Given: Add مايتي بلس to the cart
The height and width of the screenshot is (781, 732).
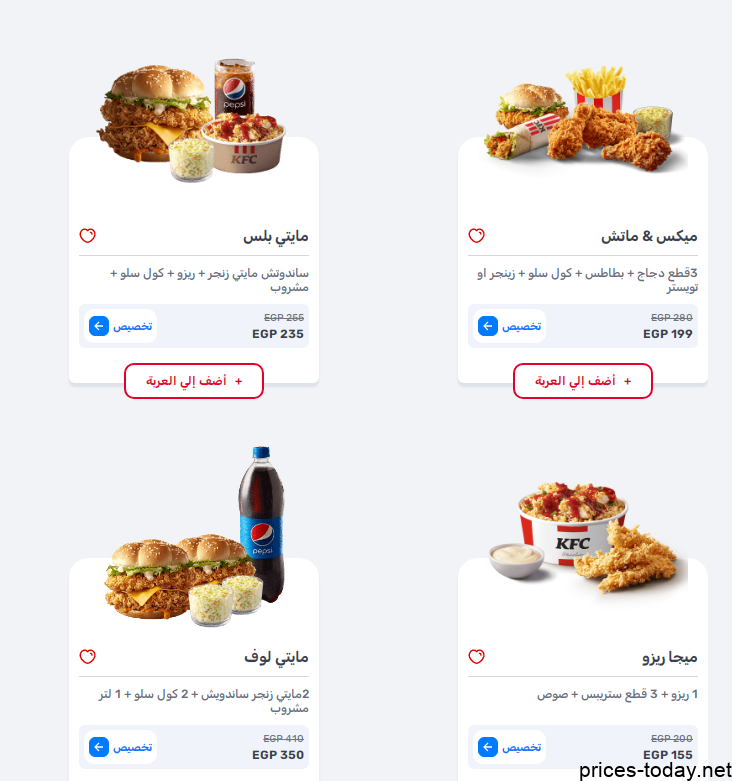Looking at the screenshot, I should (x=194, y=381).
